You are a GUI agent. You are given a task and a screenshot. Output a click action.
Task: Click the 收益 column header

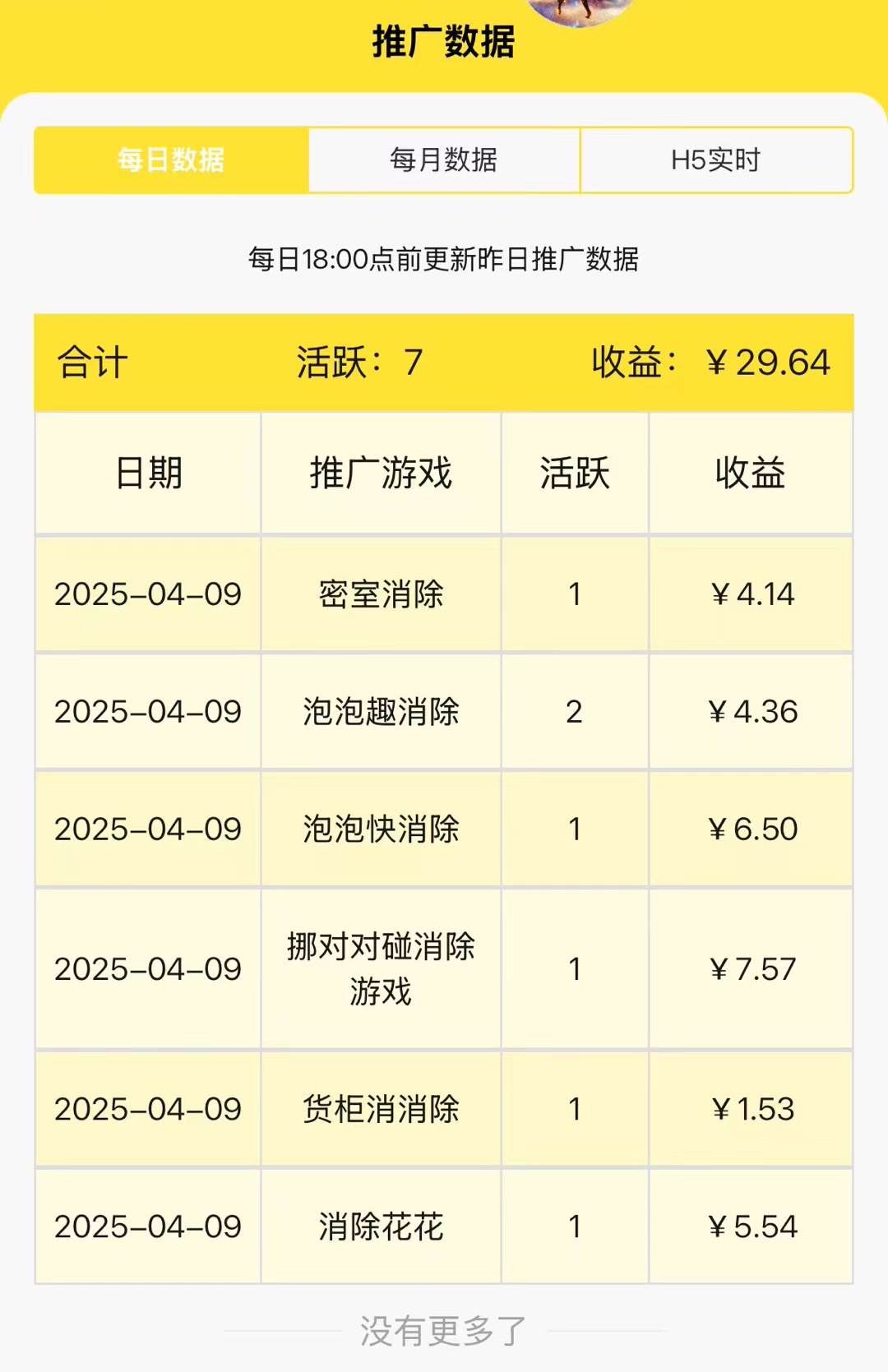[752, 472]
